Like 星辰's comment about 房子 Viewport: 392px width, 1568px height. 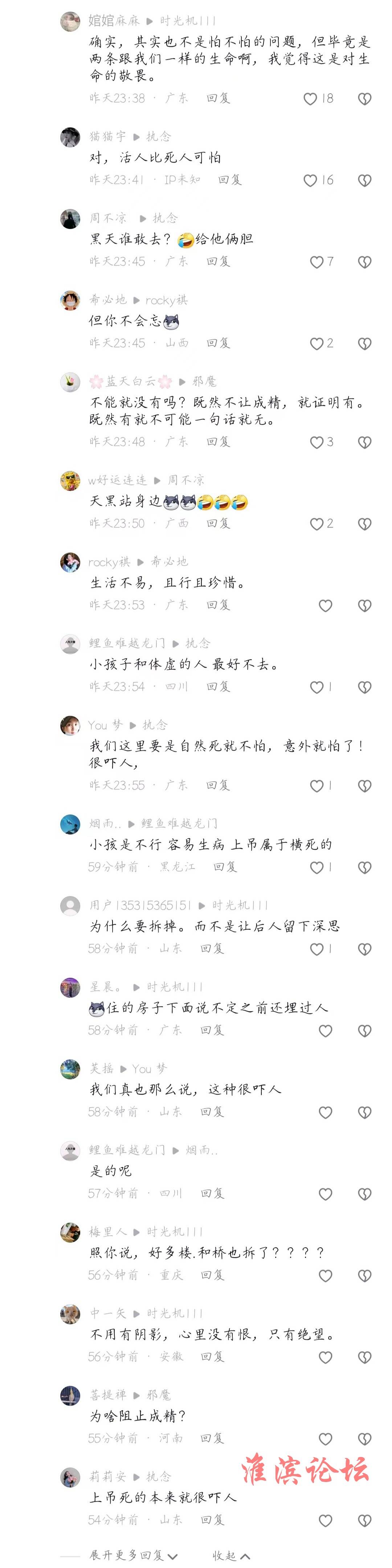point(326,1031)
